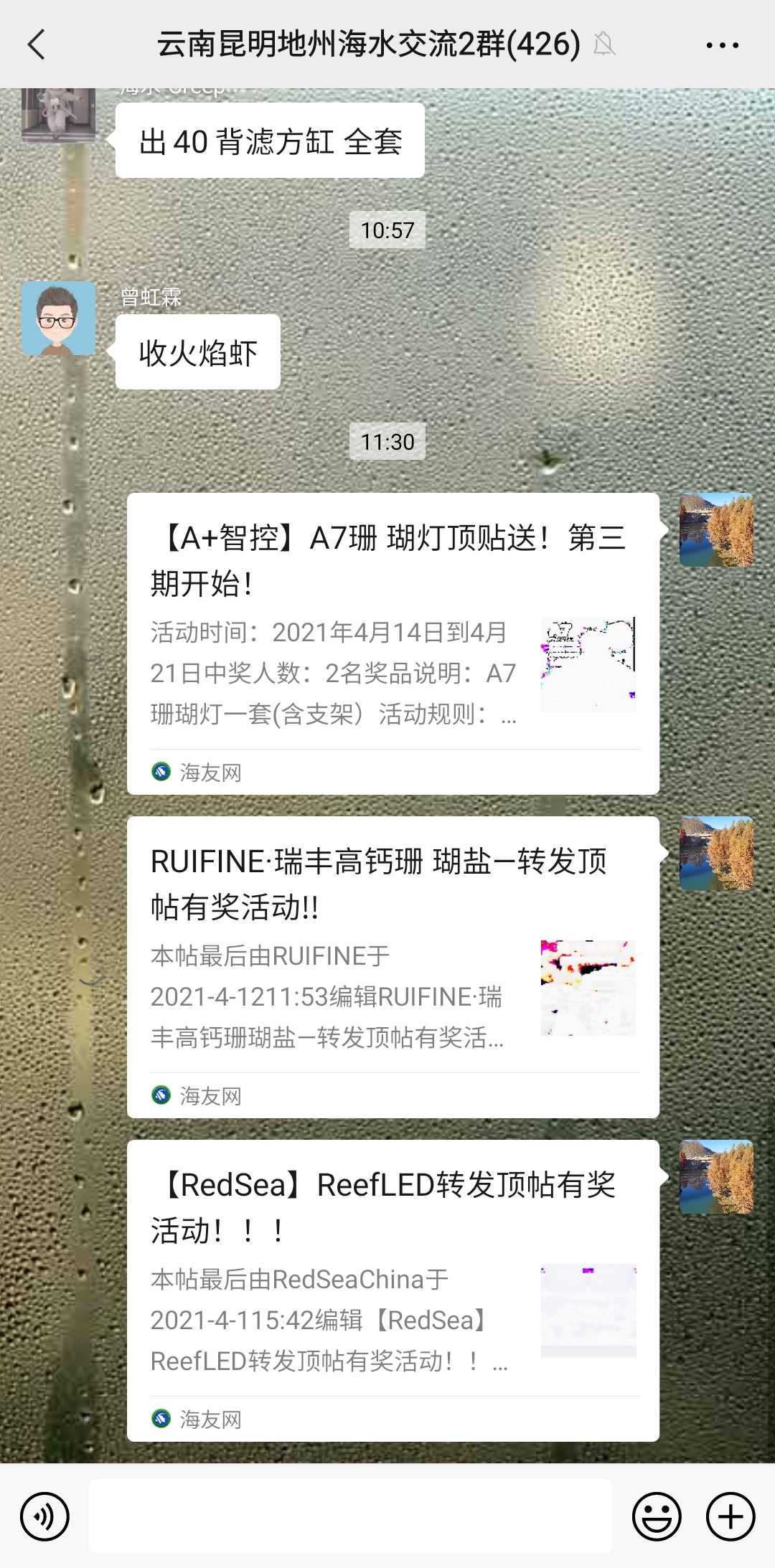
Task: Open the RUIFINE瑞丰高钙珊瑚盐 link card
Action: tap(393, 966)
